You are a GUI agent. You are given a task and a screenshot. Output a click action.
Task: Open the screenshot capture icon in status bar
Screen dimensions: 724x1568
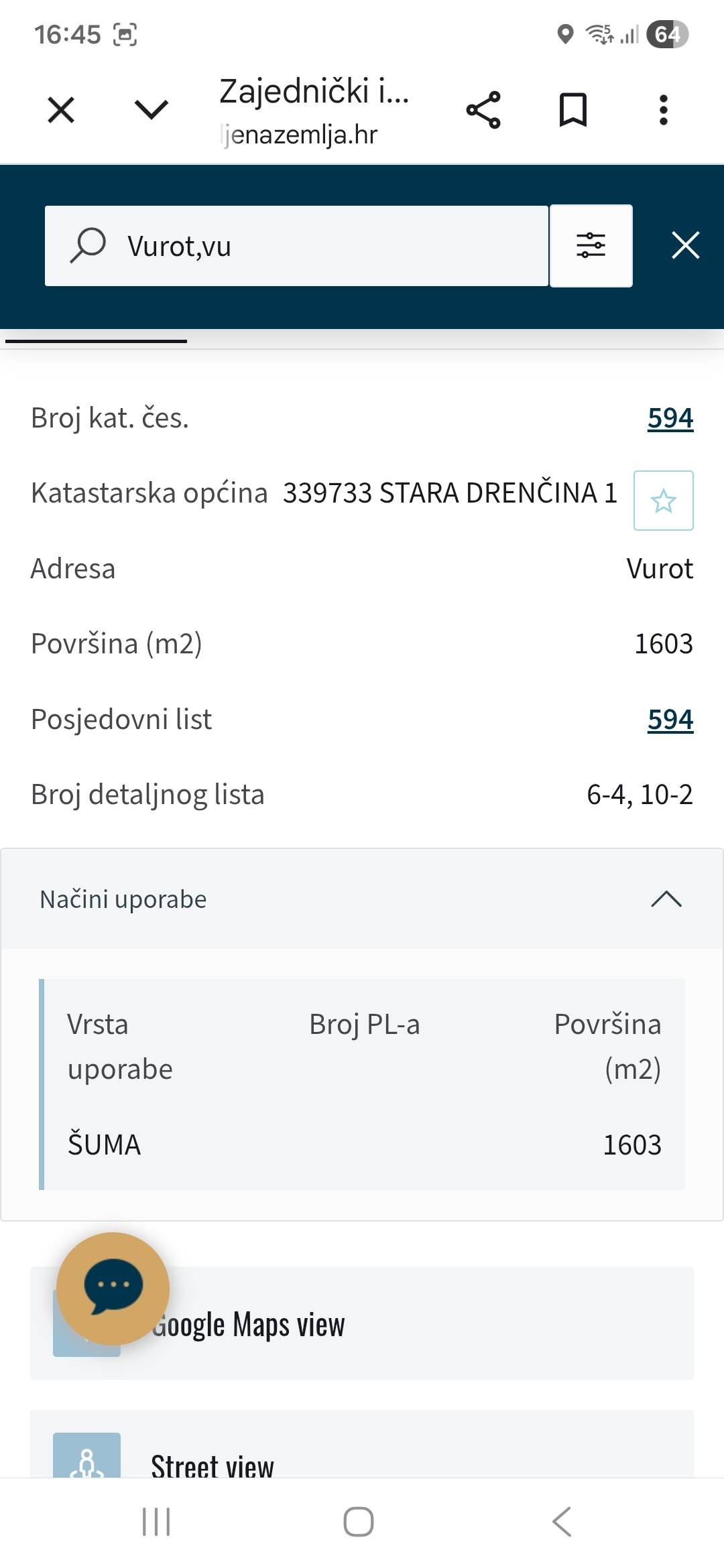tap(126, 33)
